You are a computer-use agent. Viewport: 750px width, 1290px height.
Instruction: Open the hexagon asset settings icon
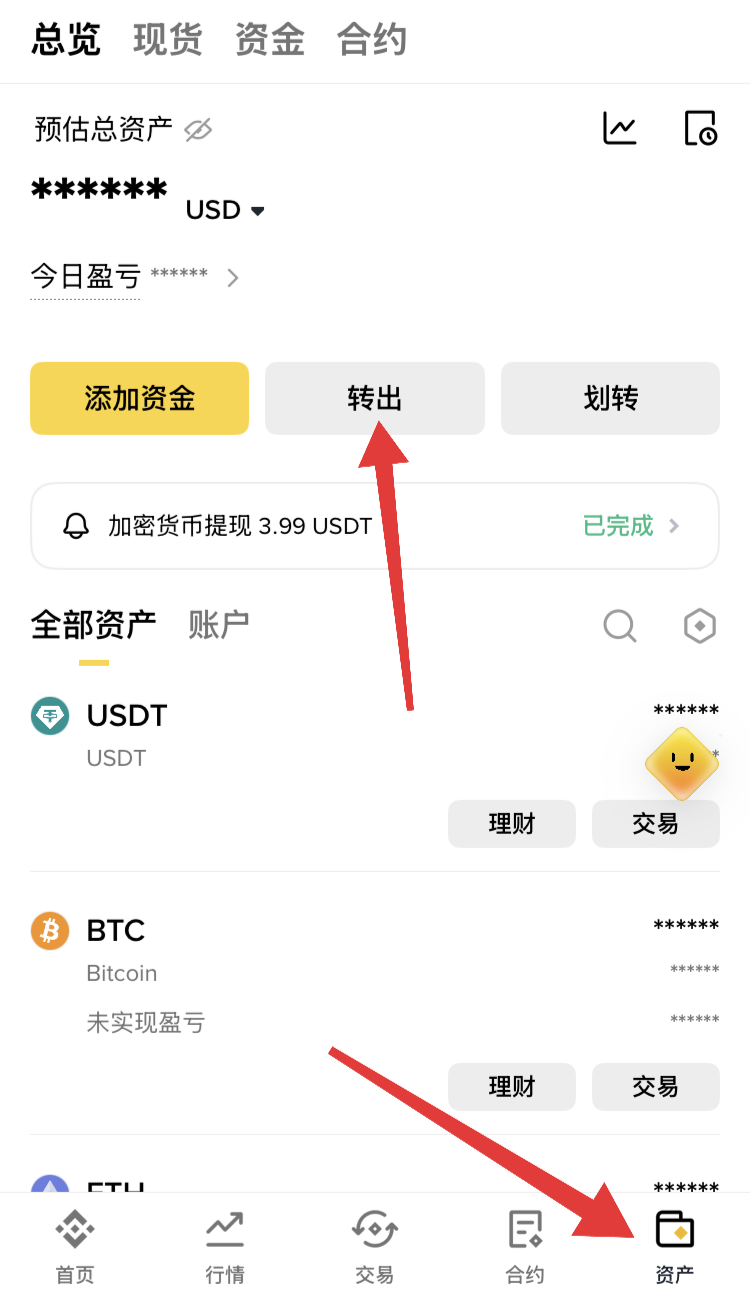(700, 627)
